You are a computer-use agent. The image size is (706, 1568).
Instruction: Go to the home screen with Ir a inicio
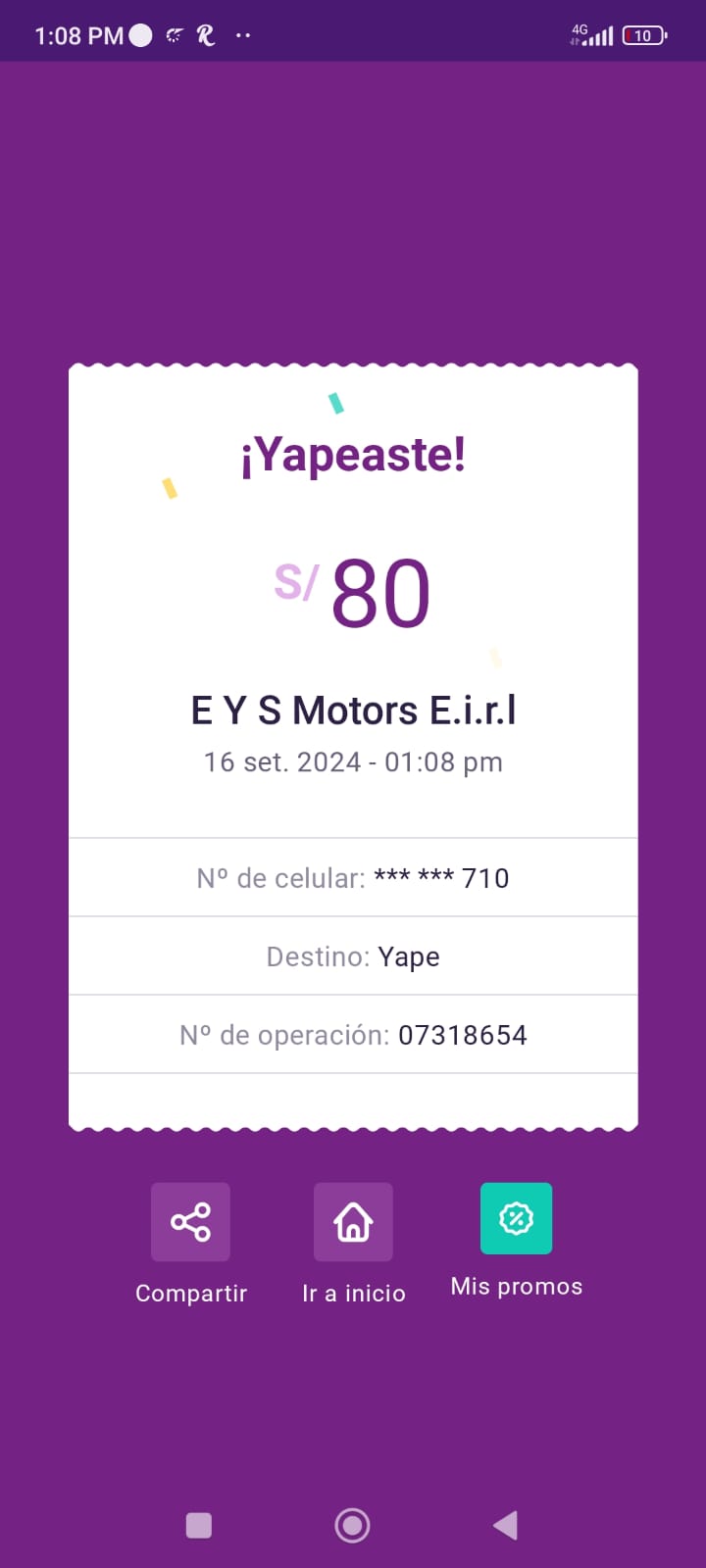tap(353, 1222)
